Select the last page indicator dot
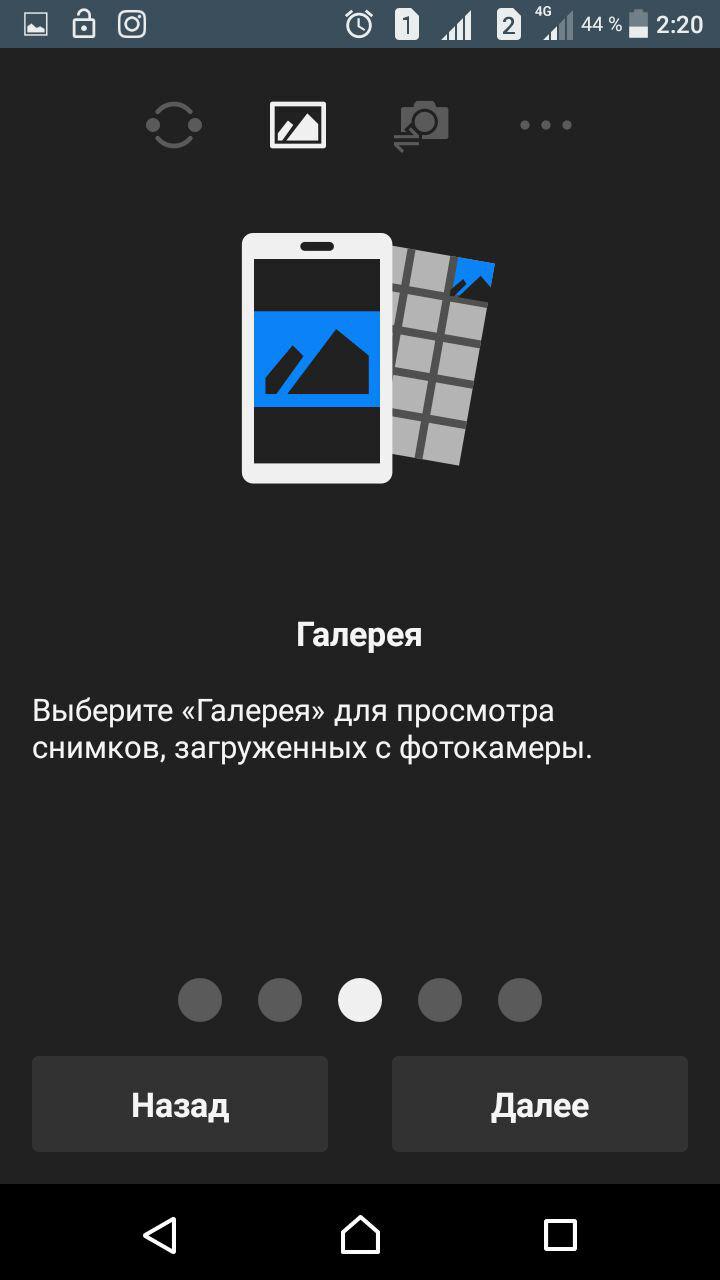The height and width of the screenshot is (1280, 720). click(x=520, y=1000)
